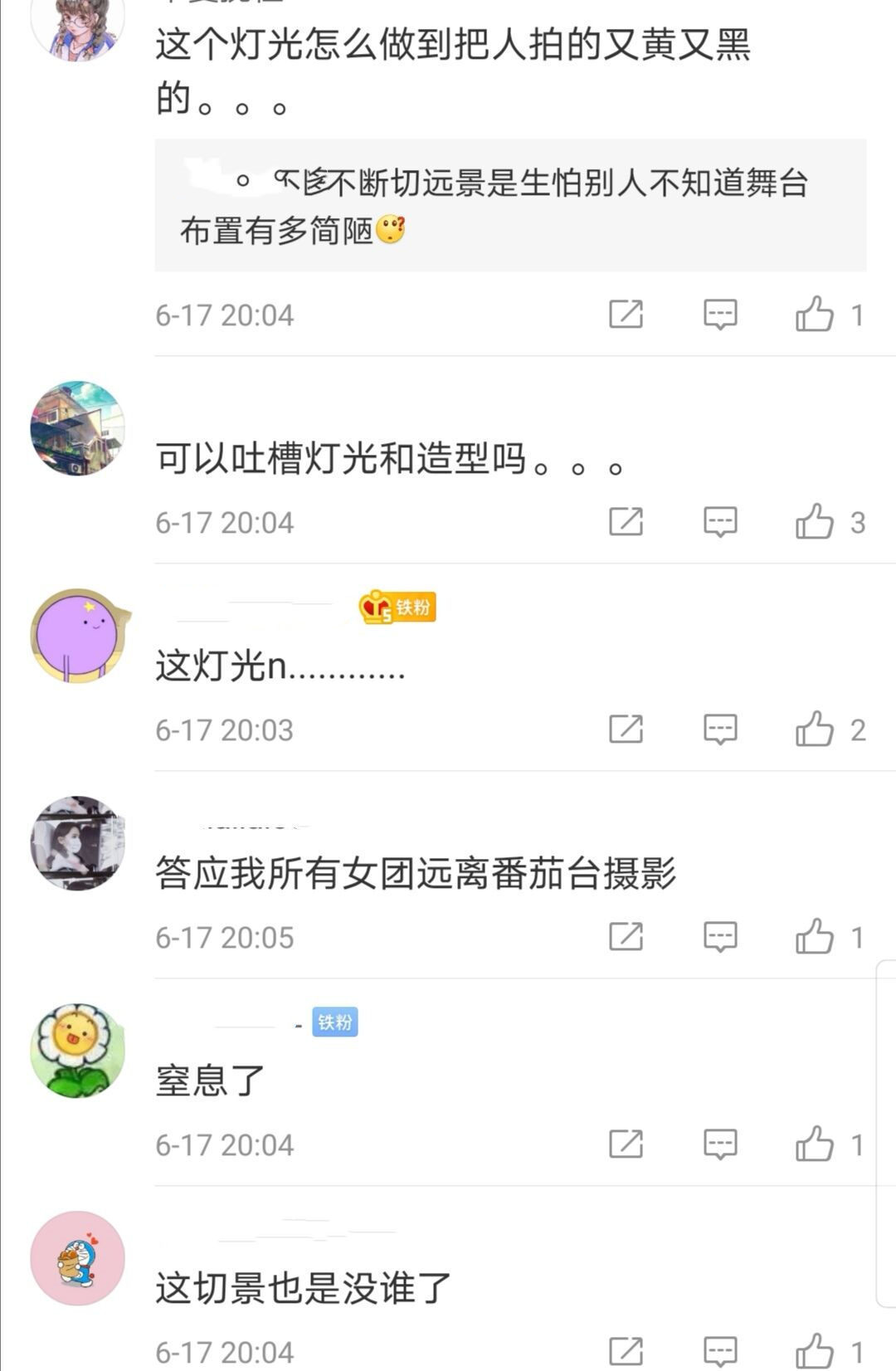Open the Doraemon avatar profile
This screenshot has height=1371, width=896.
[x=77, y=1257]
